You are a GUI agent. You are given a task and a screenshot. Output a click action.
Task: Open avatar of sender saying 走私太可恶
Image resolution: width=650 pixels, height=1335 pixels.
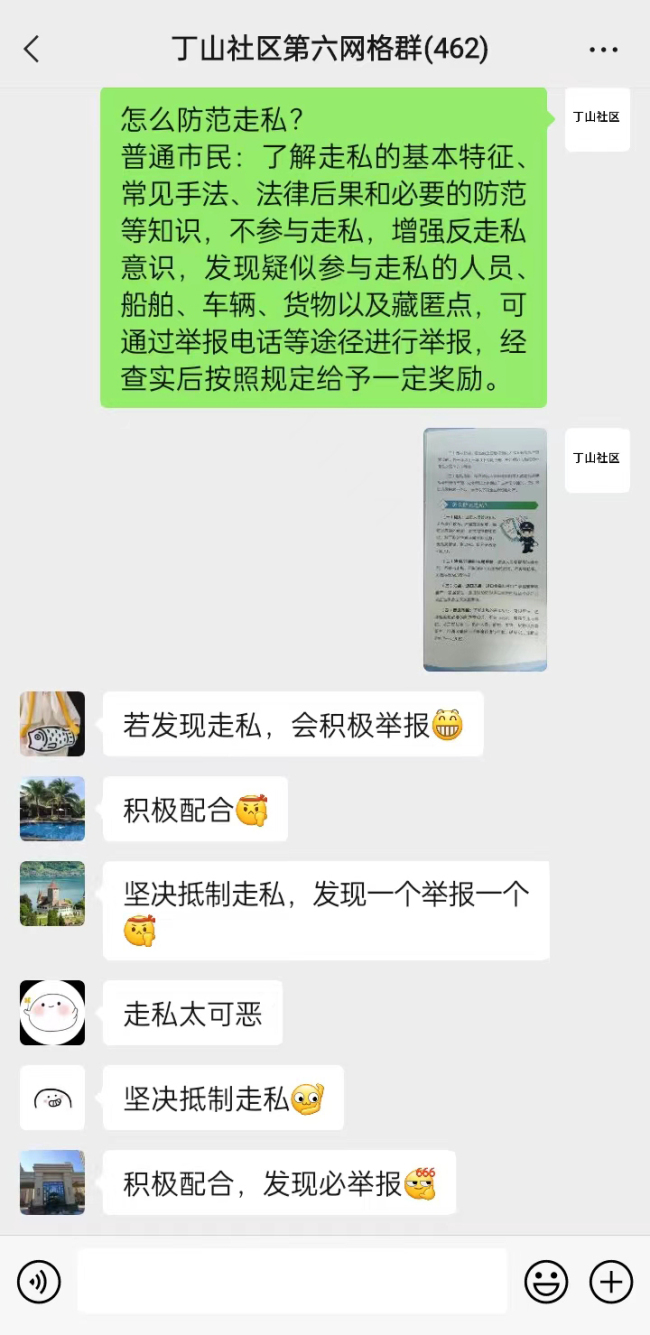[x=52, y=1013]
